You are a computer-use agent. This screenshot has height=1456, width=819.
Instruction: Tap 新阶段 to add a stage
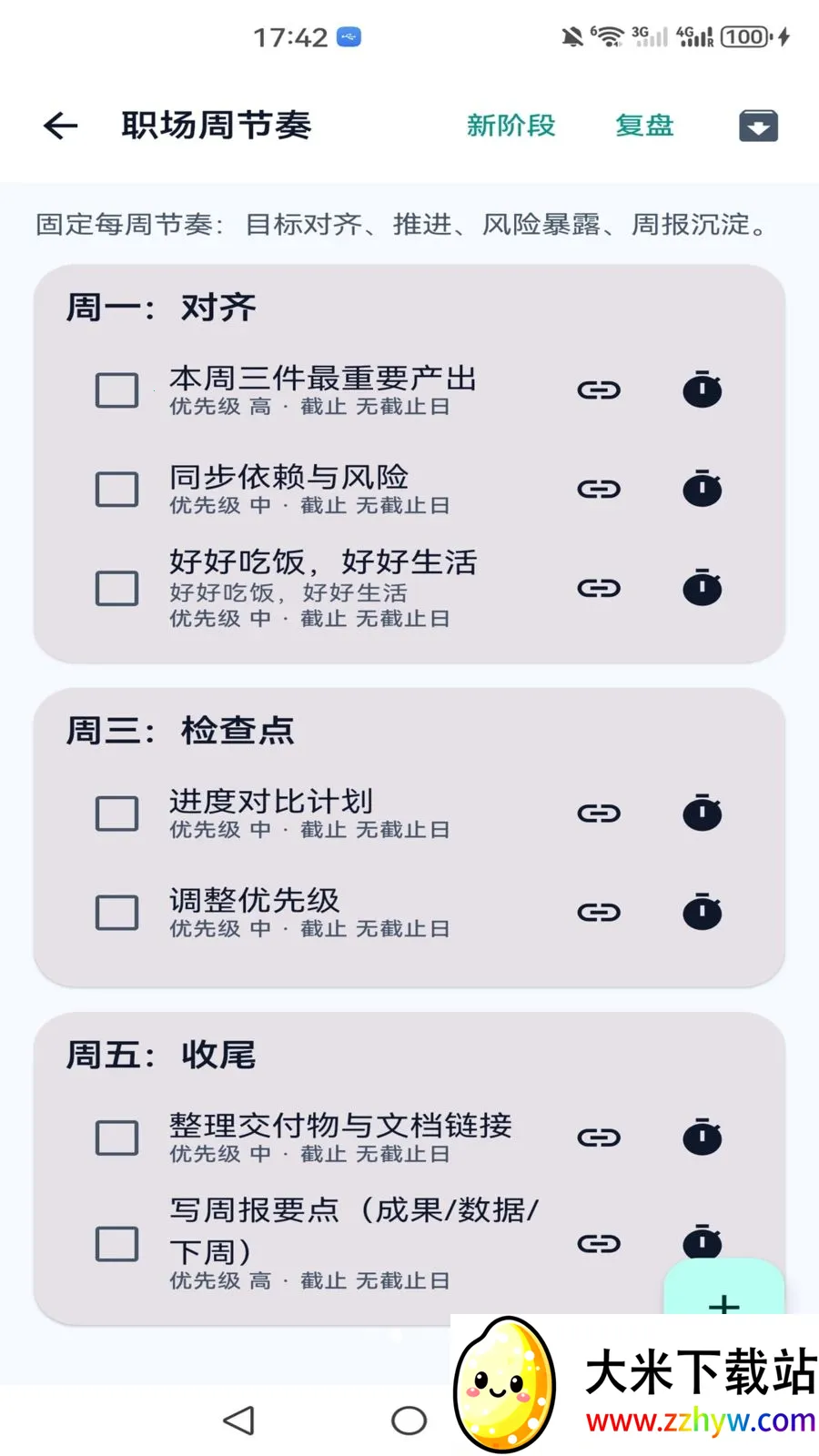coord(511,126)
